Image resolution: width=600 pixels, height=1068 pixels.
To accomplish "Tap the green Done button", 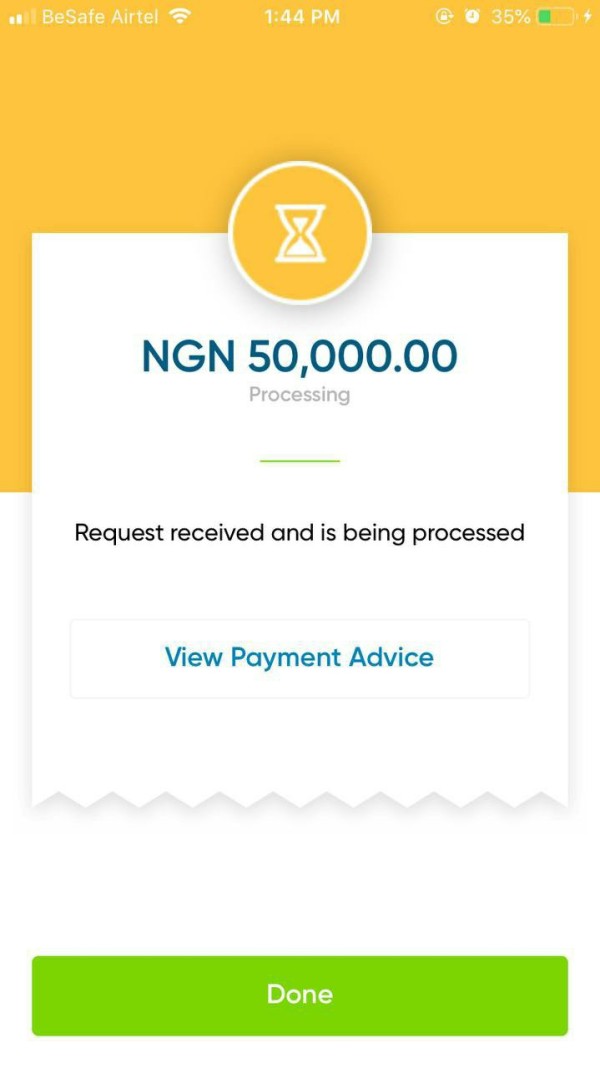I will coord(300,995).
